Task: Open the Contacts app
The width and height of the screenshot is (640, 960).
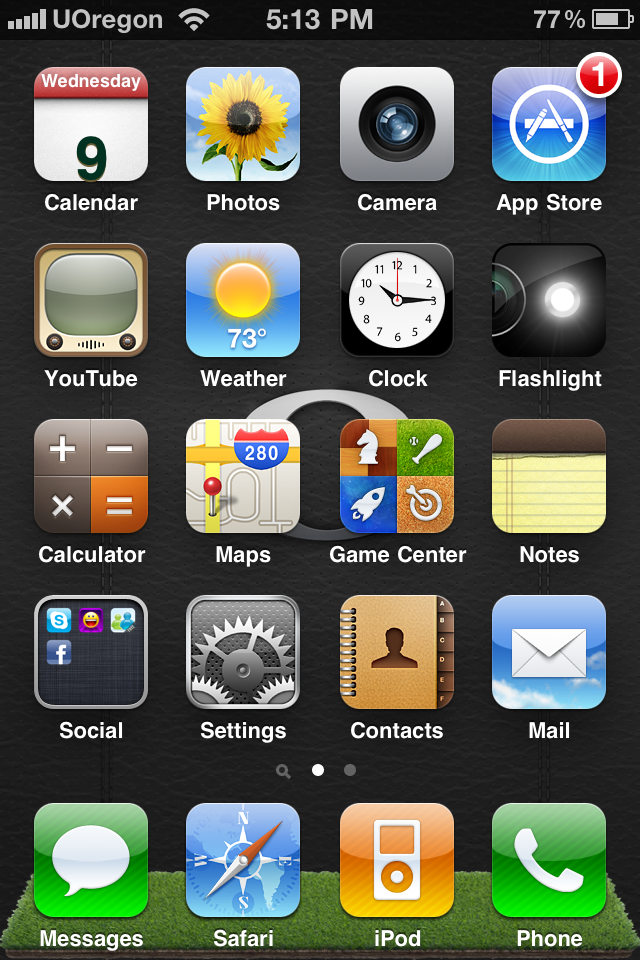Action: click(x=397, y=652)
